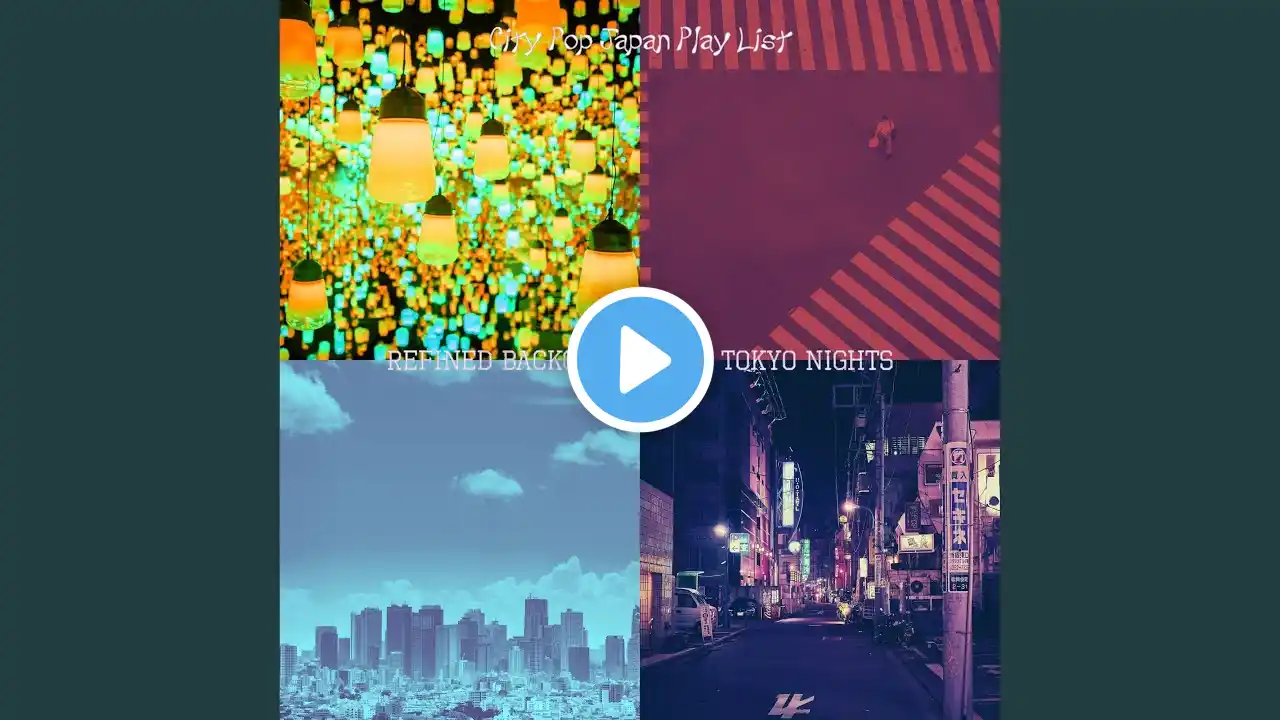The width and height of the screenshot is (1280, 720).
Task: Play the City Pop Japan playlist video
Action: (640, 360)
